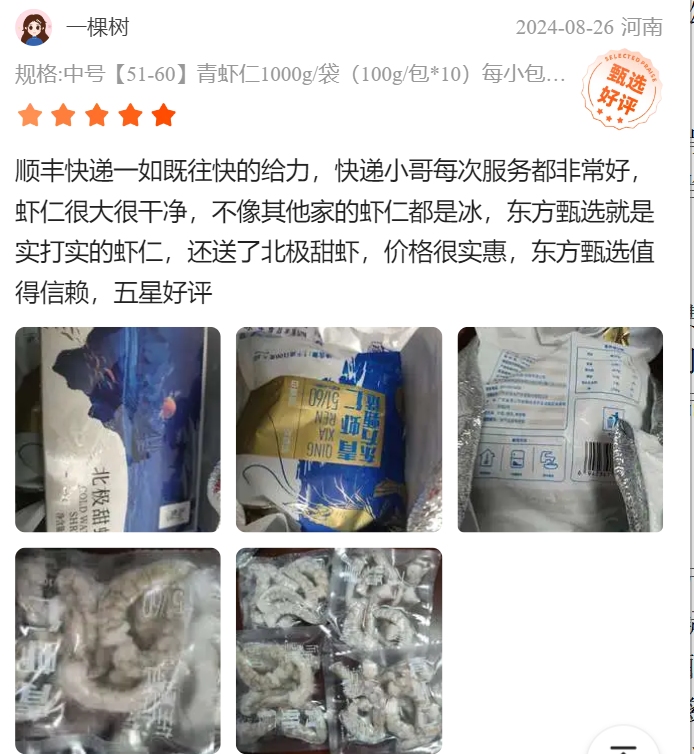View the single shrimp pack close-up photo

pos(118,649)
